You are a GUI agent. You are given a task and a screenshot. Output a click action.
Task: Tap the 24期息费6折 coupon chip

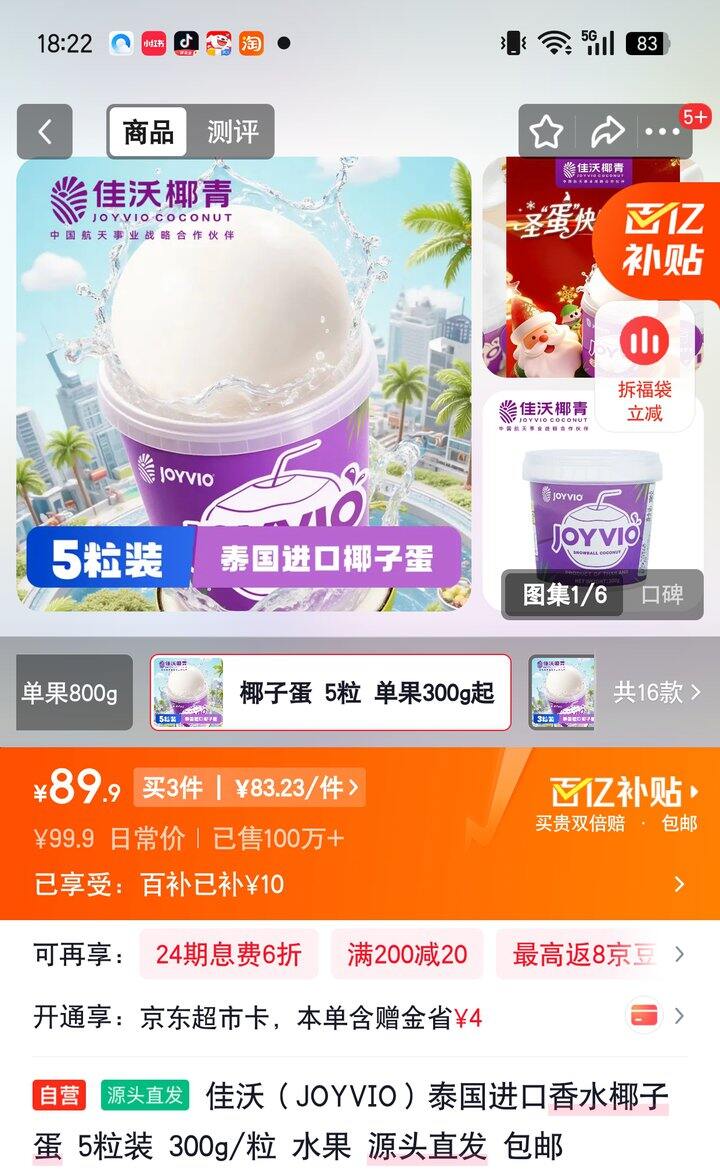(228, 954)
